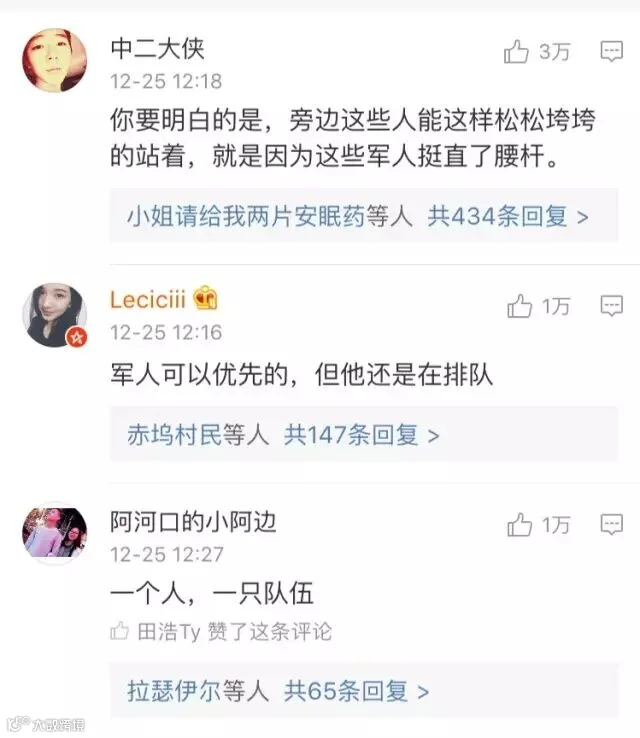Like the comment by Leciciii
This screenshot has height=738, width=640.
[520, 306]
